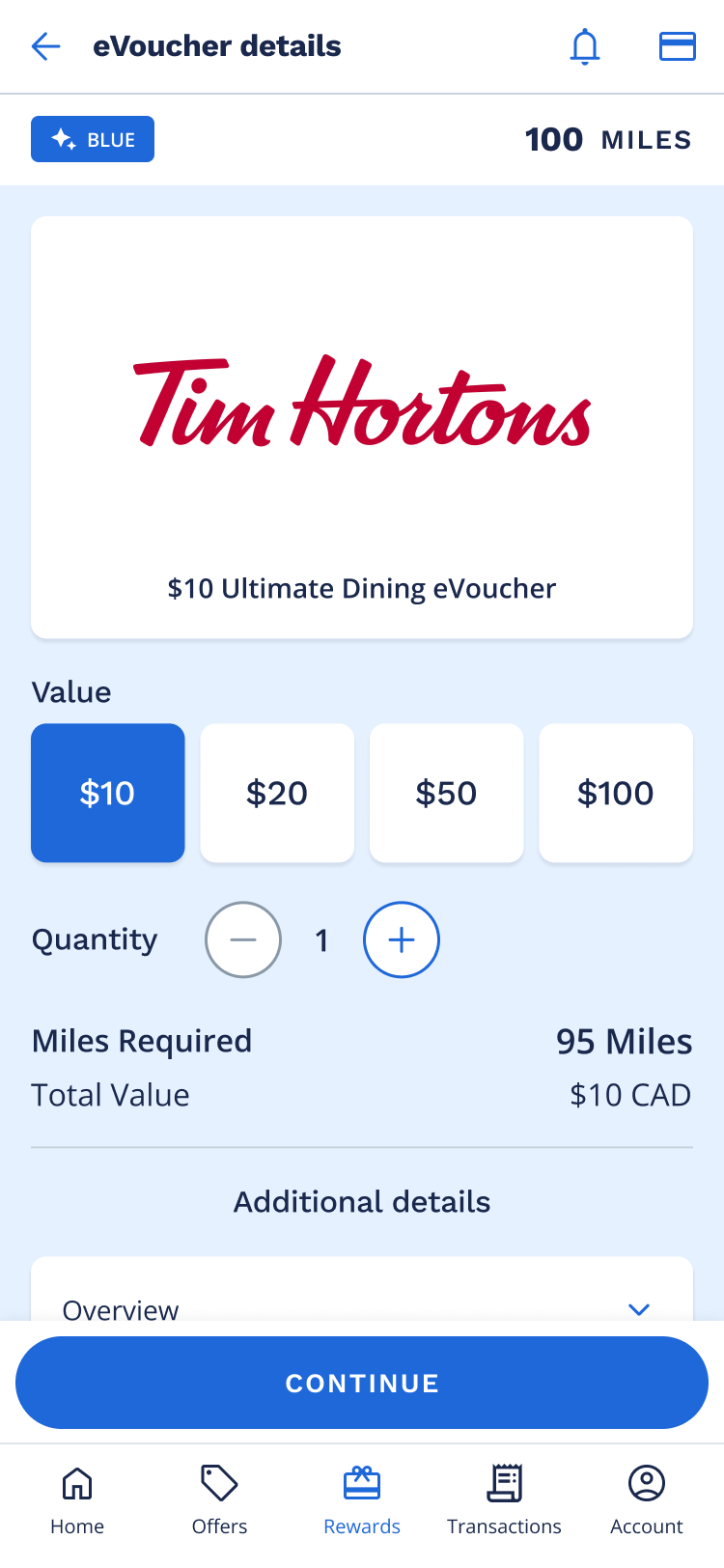Choose the $20 voucher value
This screenshot has width=724, height=1568.
click(277, 793)
